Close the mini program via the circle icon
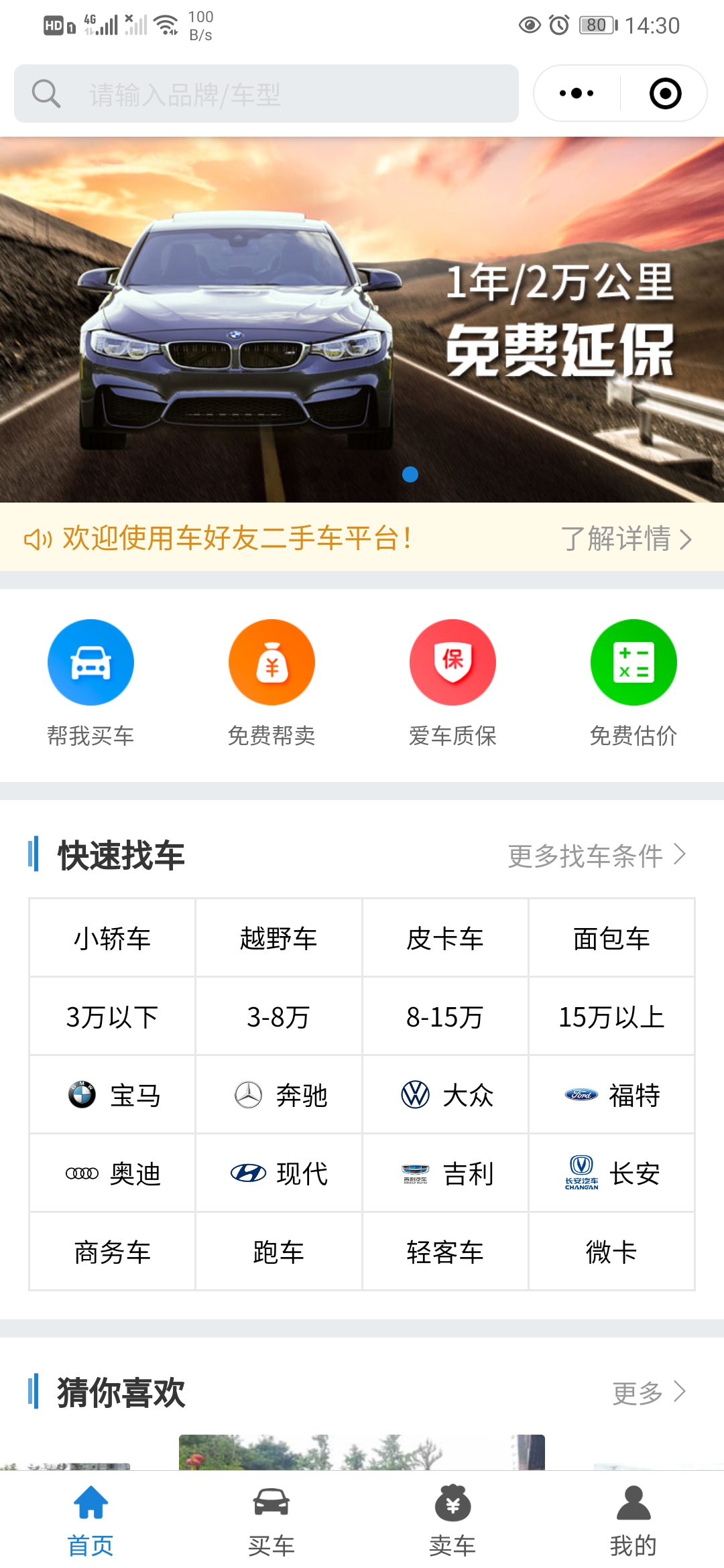 pos(665,94)
